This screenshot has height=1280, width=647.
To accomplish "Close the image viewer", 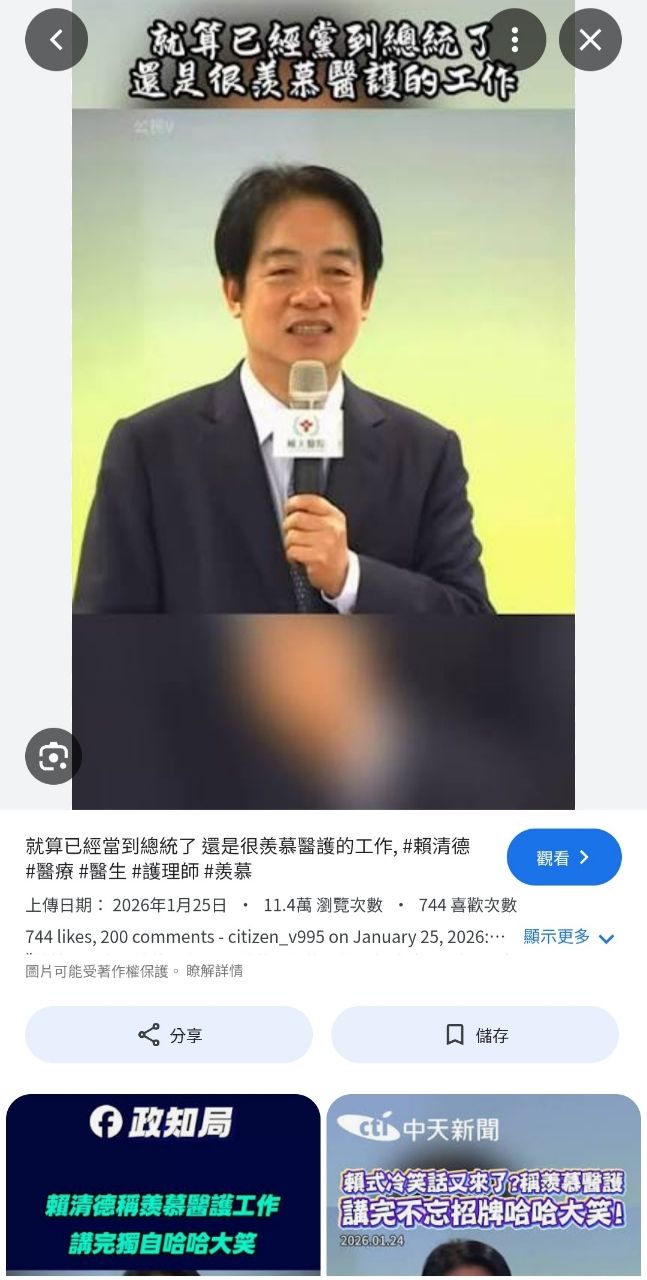I will [590, 40].
